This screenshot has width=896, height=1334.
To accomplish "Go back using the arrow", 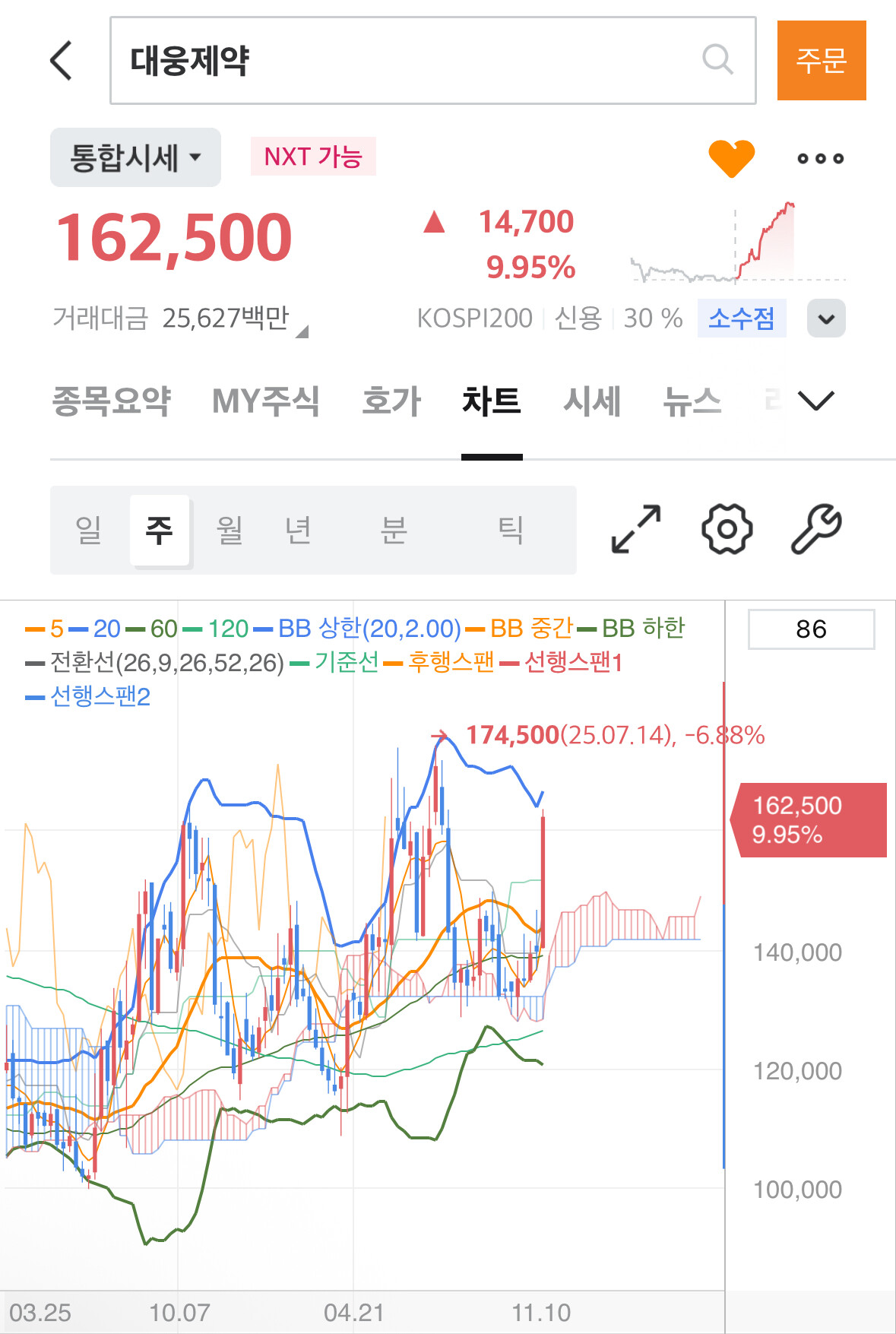I will pyautogui.click(x=62, y=61).
